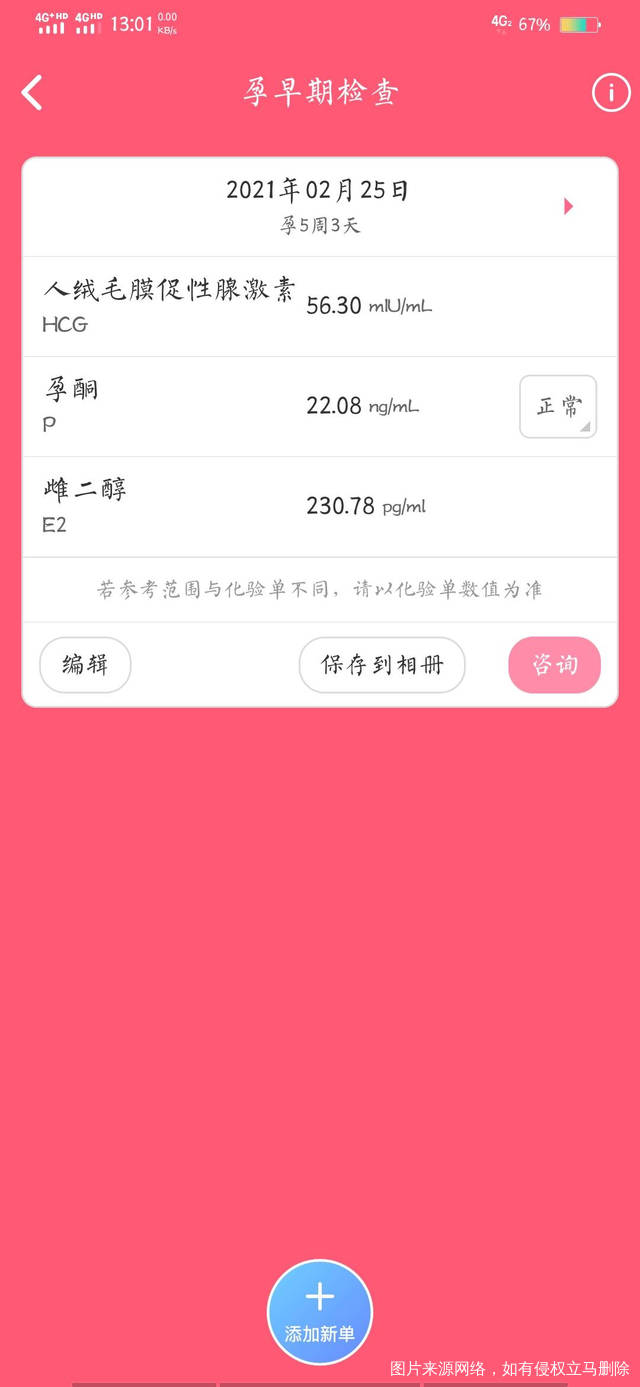Tap the 编辑 button

pos(85,665)
